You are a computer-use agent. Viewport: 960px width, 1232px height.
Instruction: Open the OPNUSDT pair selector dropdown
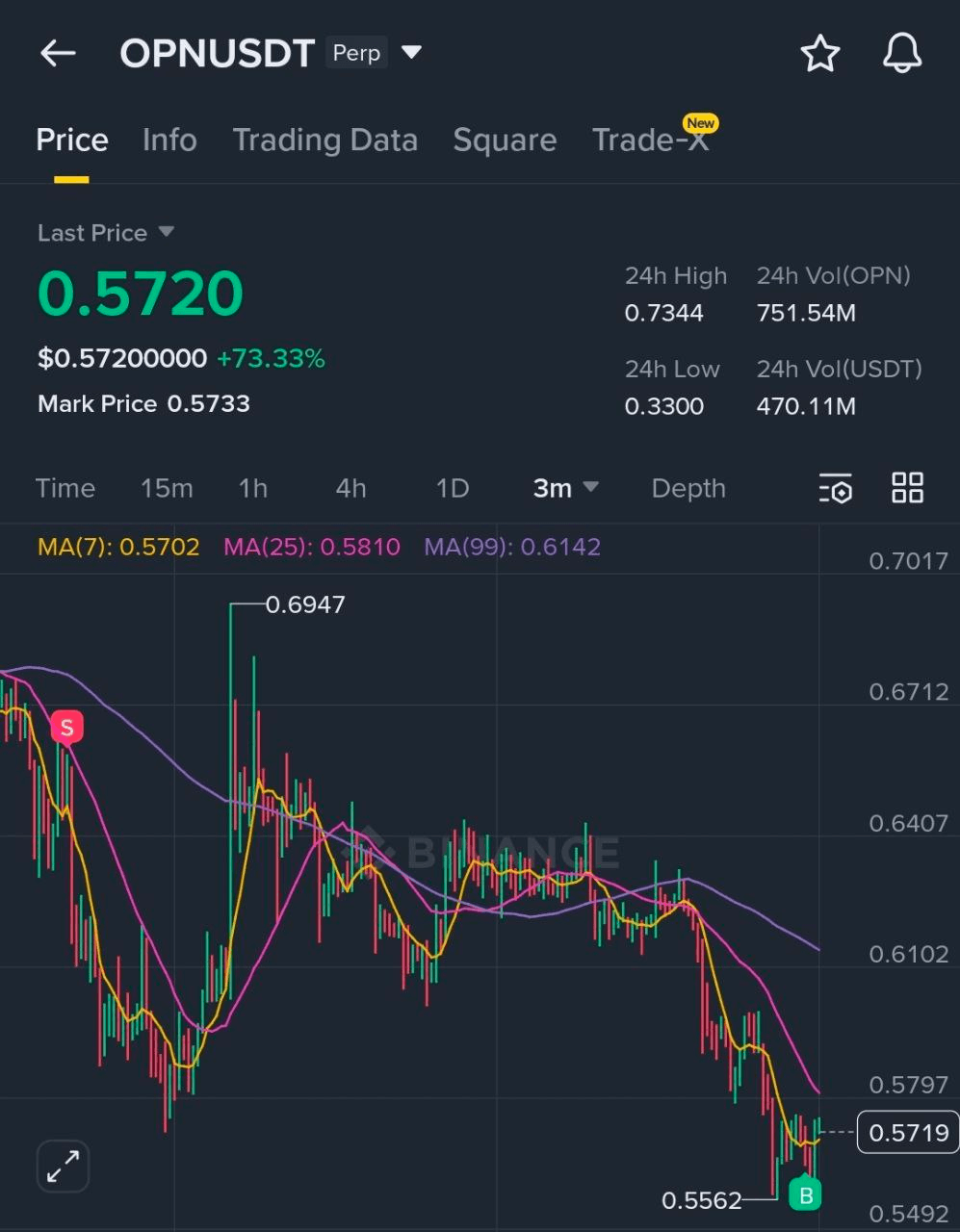411,52
